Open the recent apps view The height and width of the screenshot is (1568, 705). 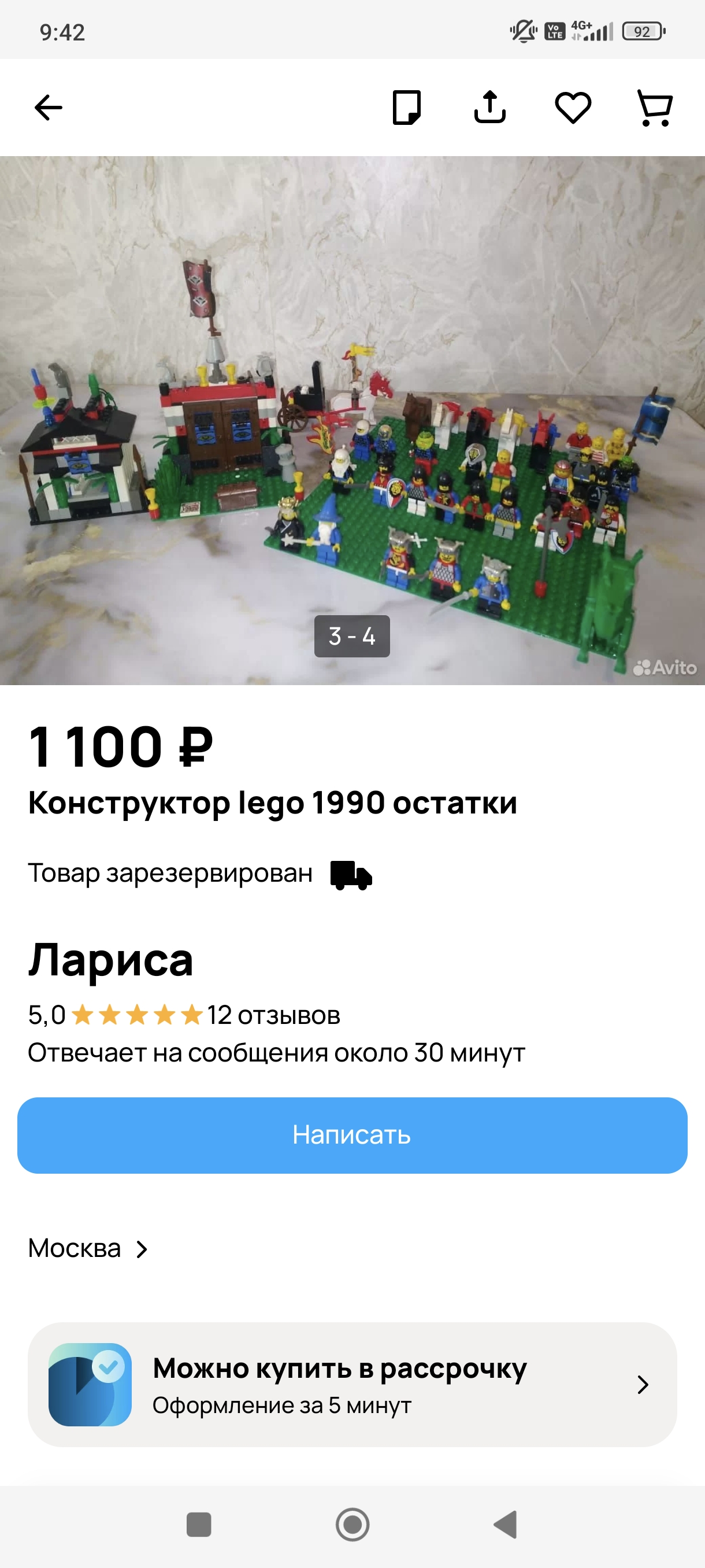pyautogui.click(x=199, y=1525)
